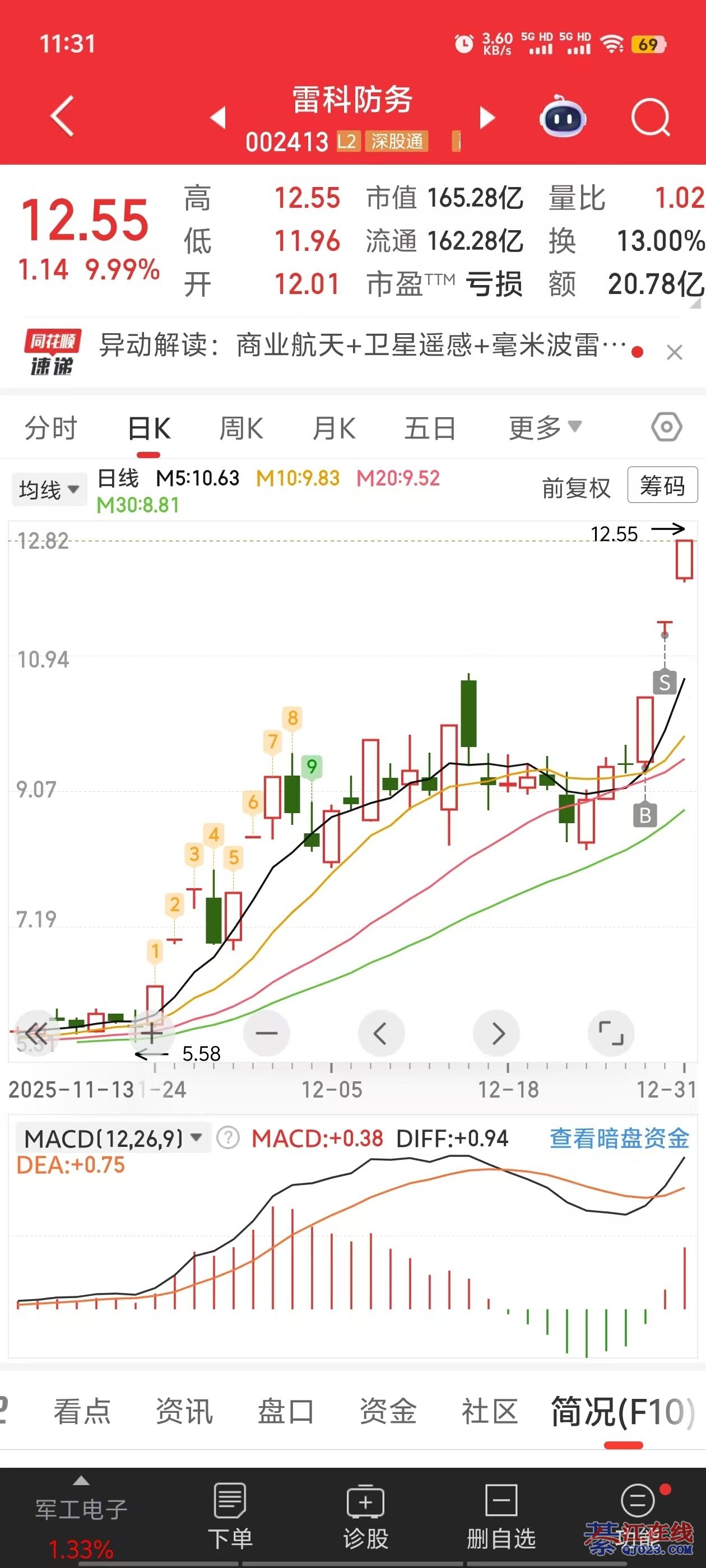Open 查看暗盘资金 link
Viewport: 706px width, 1568px height.
(619, 1138)
